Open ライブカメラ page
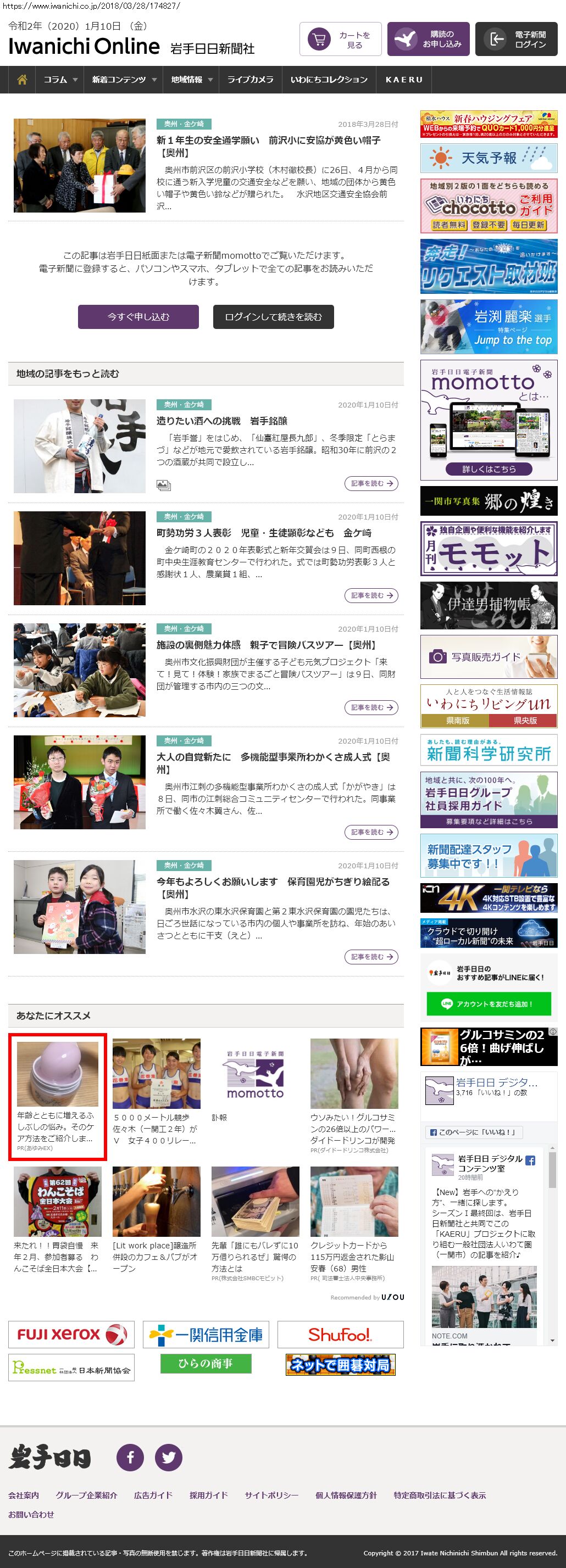 pyautogui.click(x=250, y=80)
